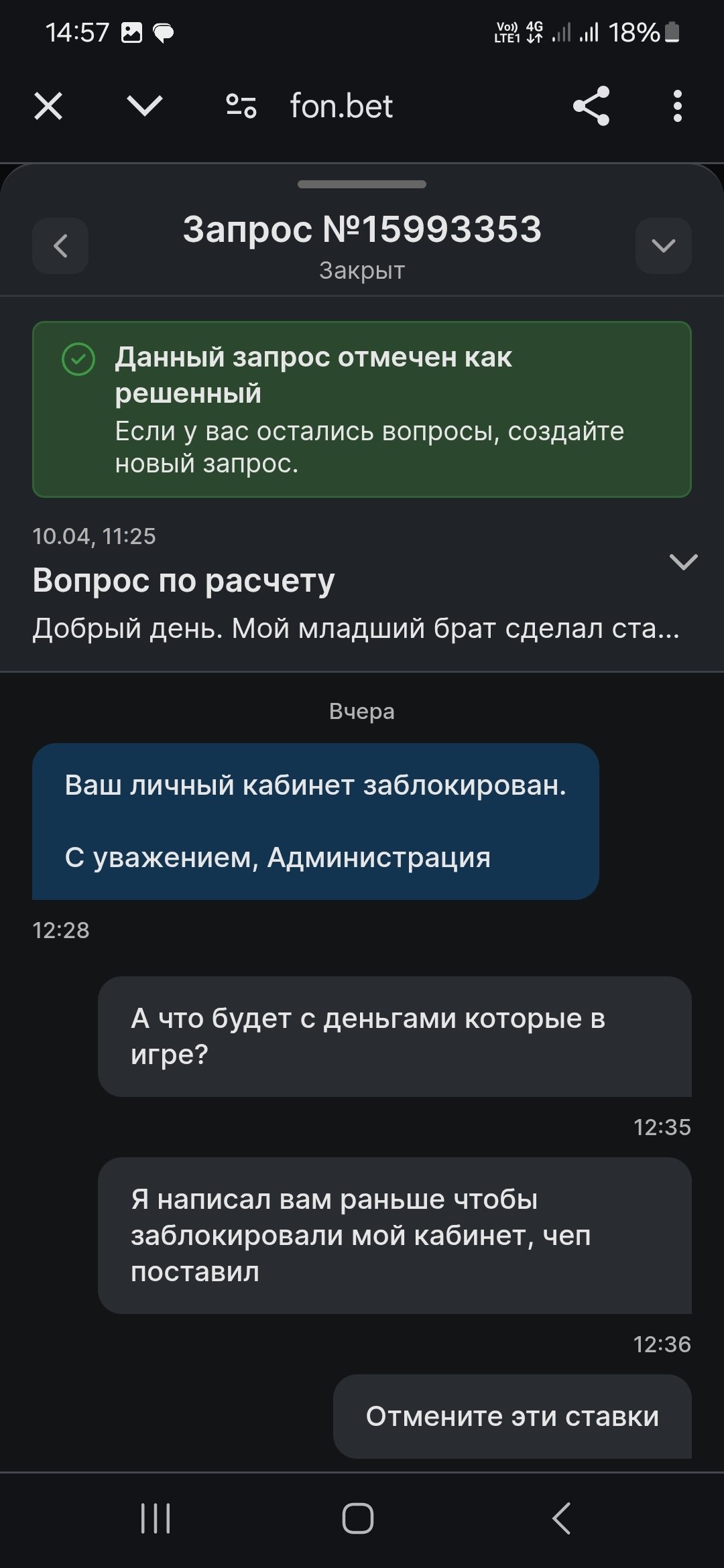Open the browser overflow menu

click(x=677, y=106)
